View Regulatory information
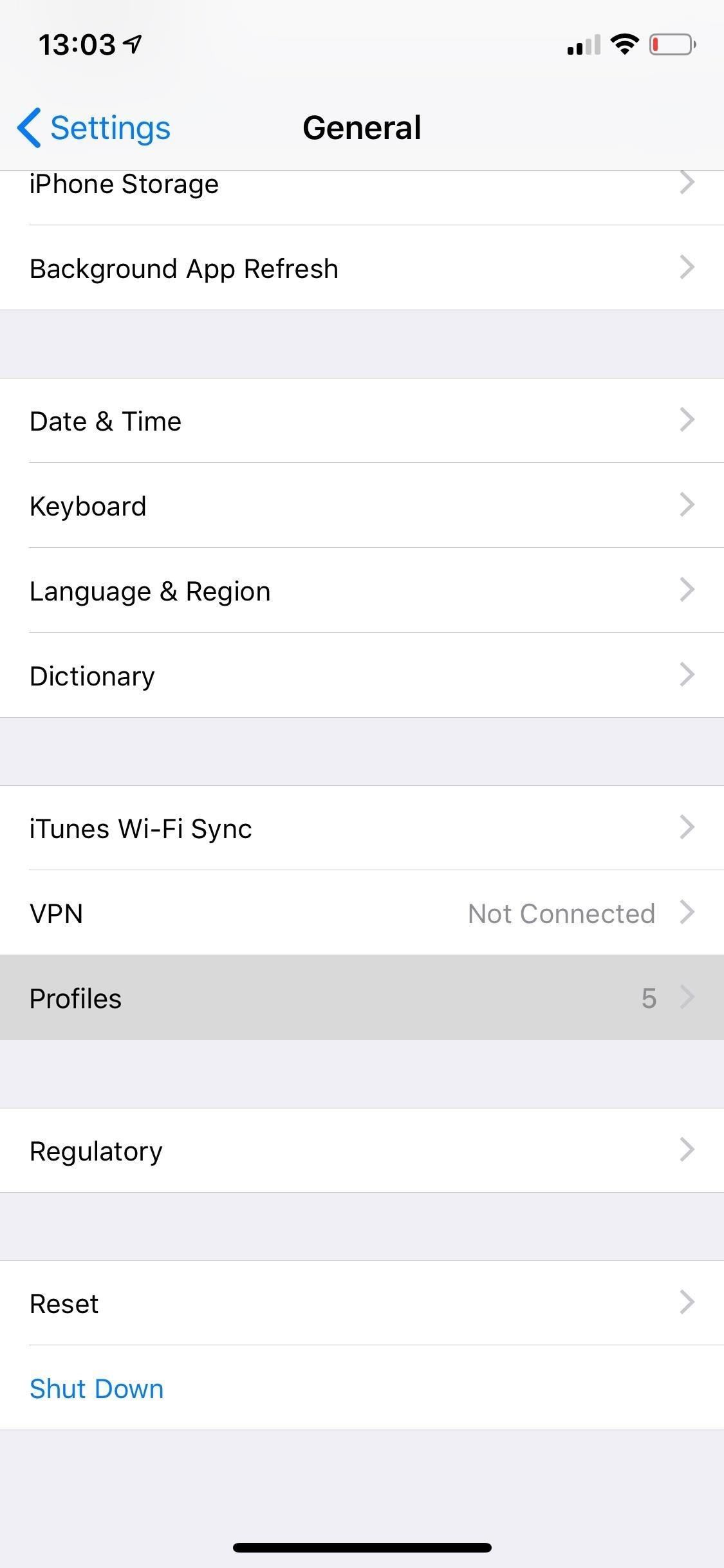Image resolution: width=724 pixels, height=1568 pixels. click(x=360, y=1151)
